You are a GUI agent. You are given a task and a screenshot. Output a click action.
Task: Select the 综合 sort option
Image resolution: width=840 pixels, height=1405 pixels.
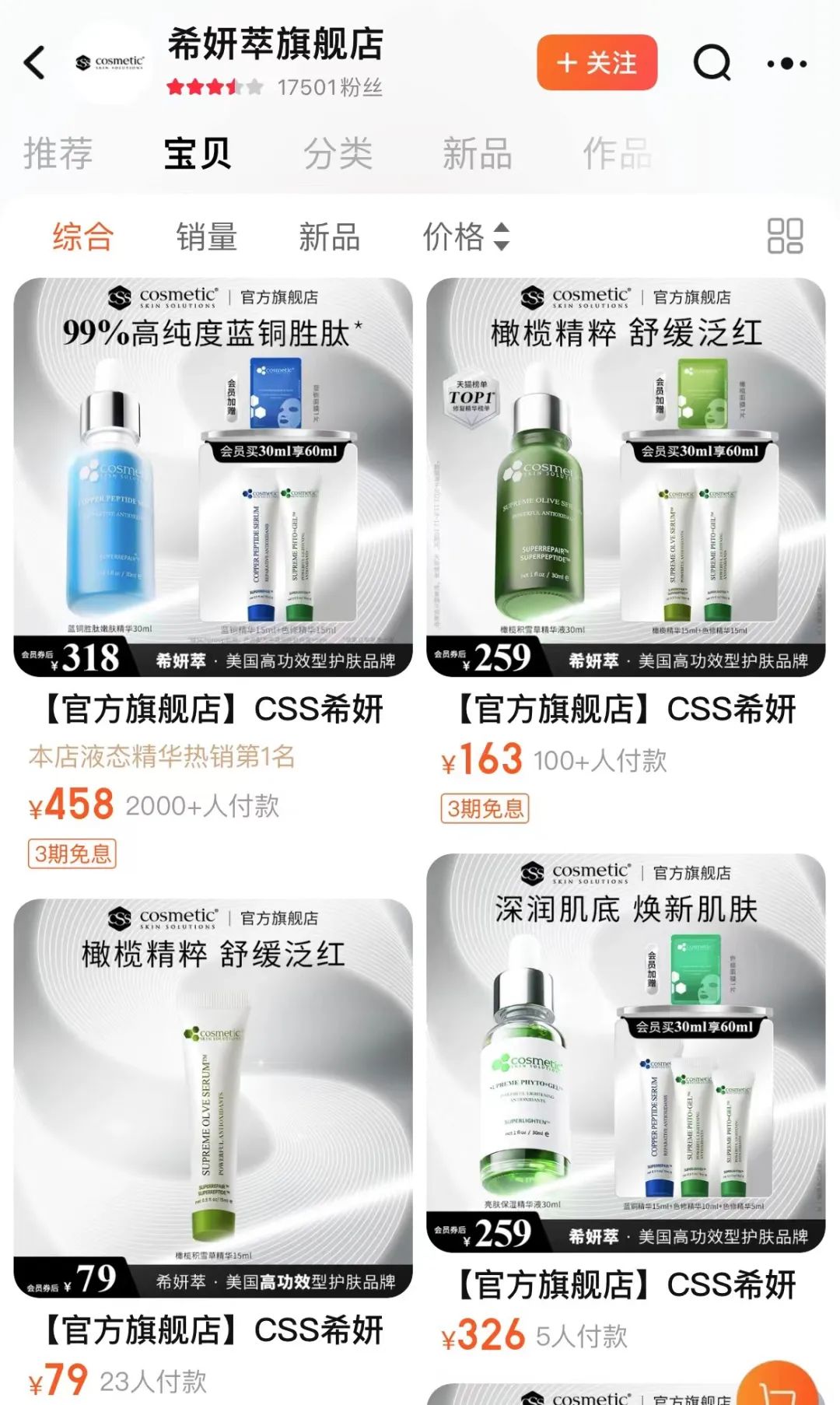click(83, 237)
